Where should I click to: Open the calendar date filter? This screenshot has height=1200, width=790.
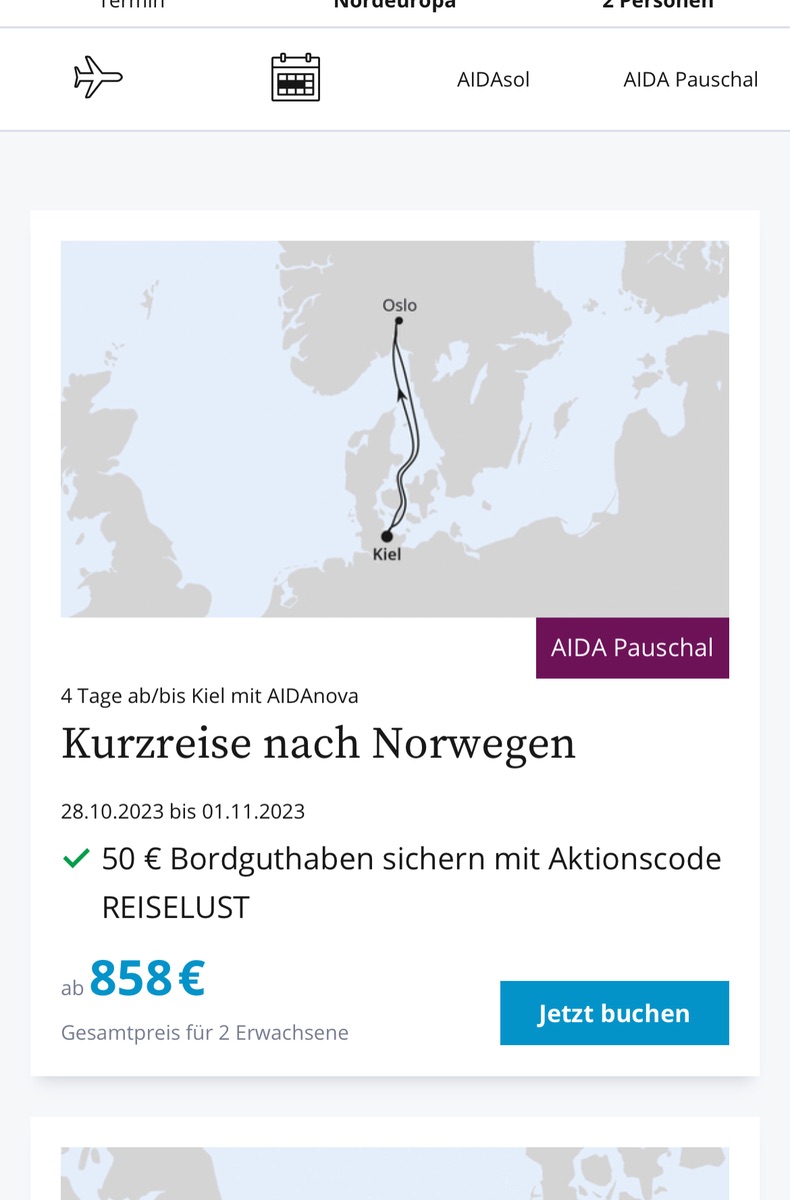[295, 78]
